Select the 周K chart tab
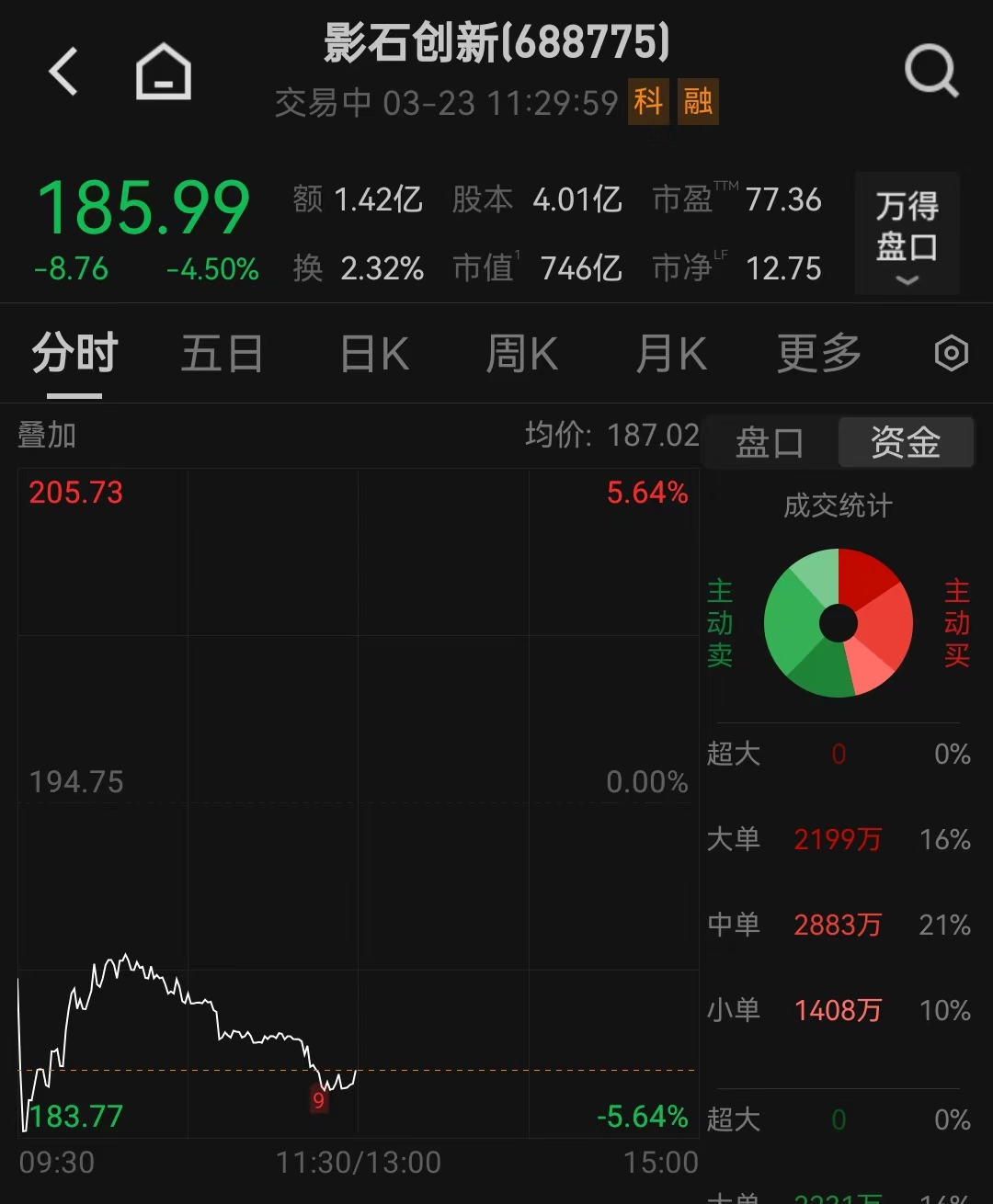Viewport: 993px width, 1204px height. [x=521, y=354]
